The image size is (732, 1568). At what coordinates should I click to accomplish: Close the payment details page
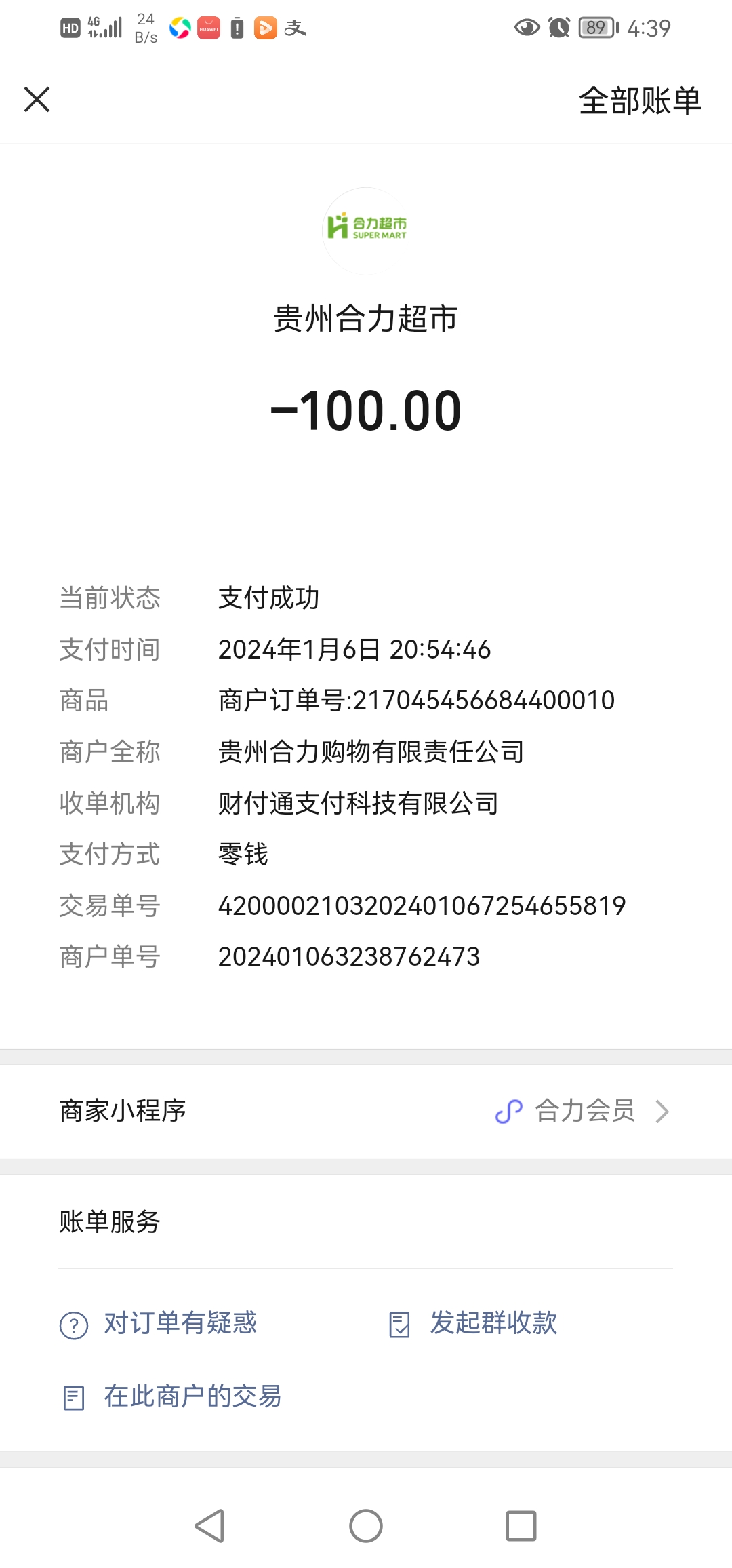click(37, 100)
